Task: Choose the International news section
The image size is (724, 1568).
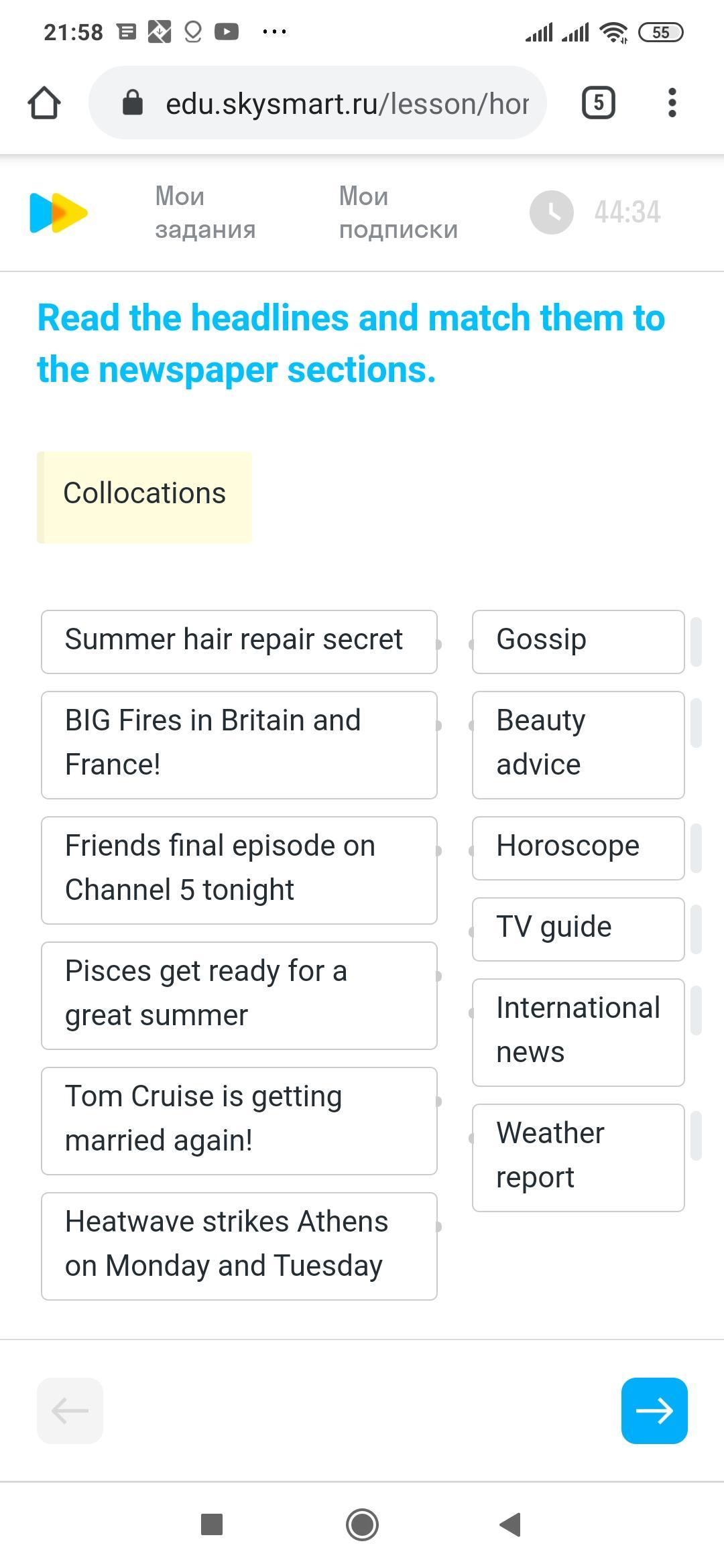Action: point(579,1033)
